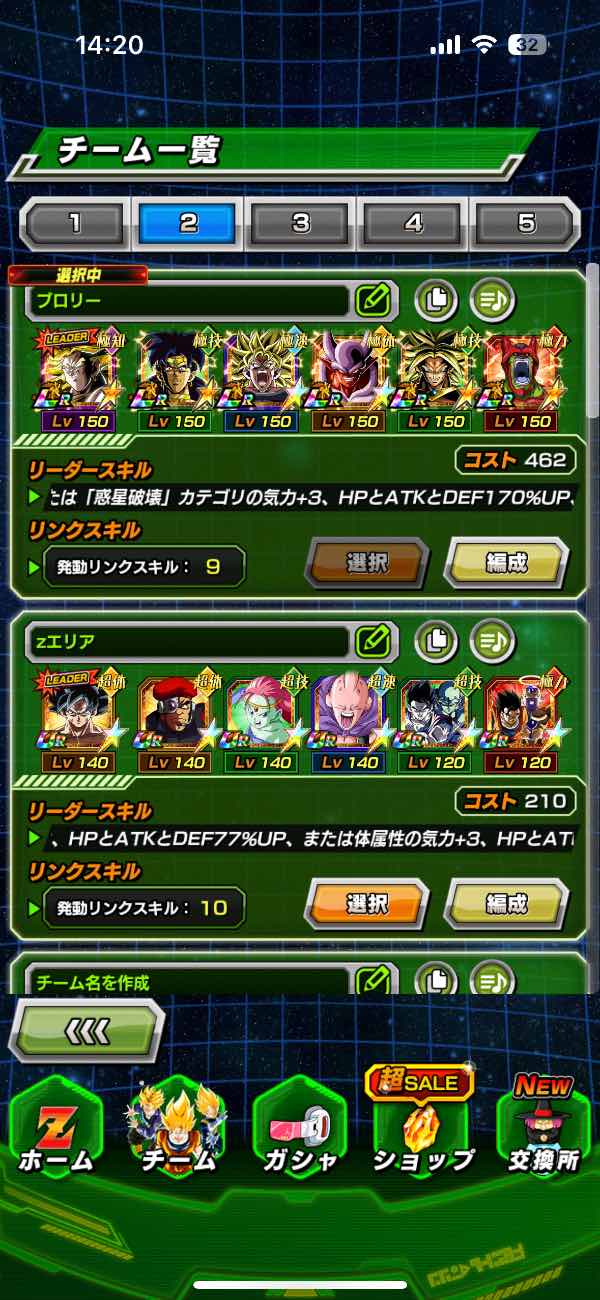Open the music setting for ブロリー team
The image size is (600, 1300).
(491, 299)
